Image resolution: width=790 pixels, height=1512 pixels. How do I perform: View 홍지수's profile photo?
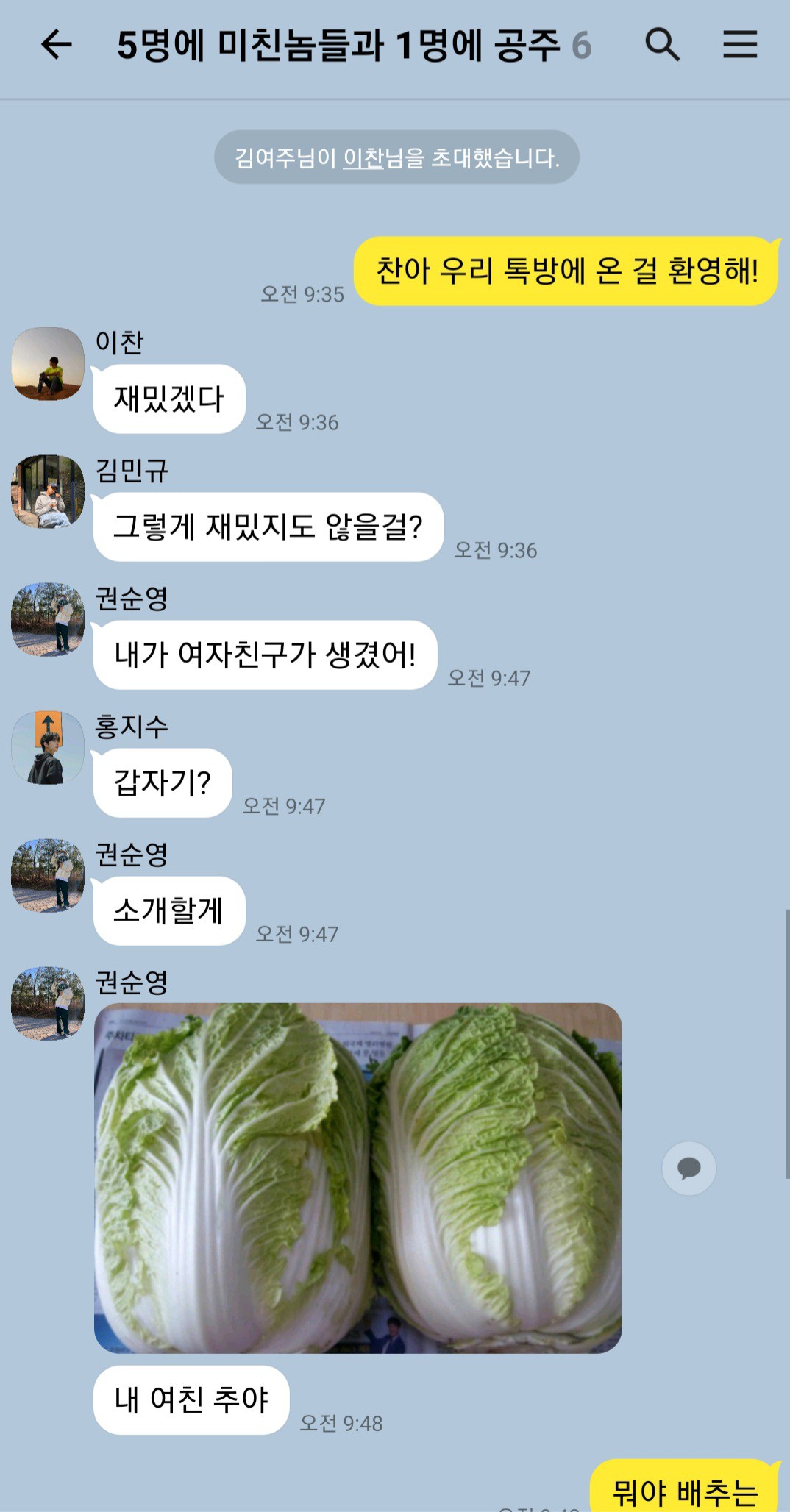pyautogui.click(x=48, y=747)
